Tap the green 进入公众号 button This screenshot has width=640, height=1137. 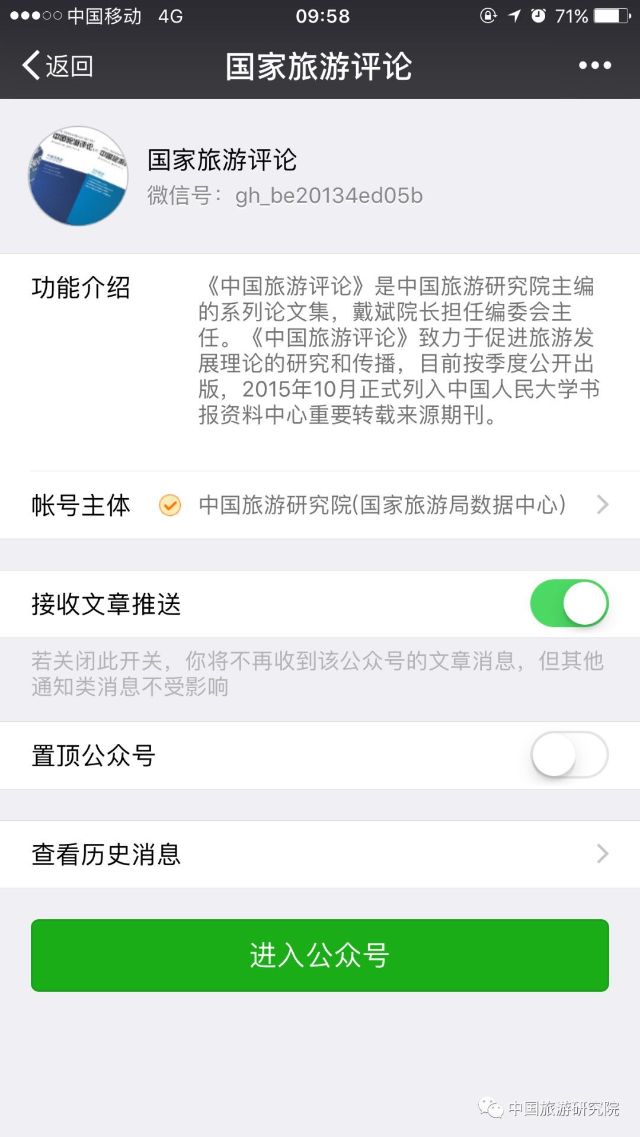pos(320,955)
